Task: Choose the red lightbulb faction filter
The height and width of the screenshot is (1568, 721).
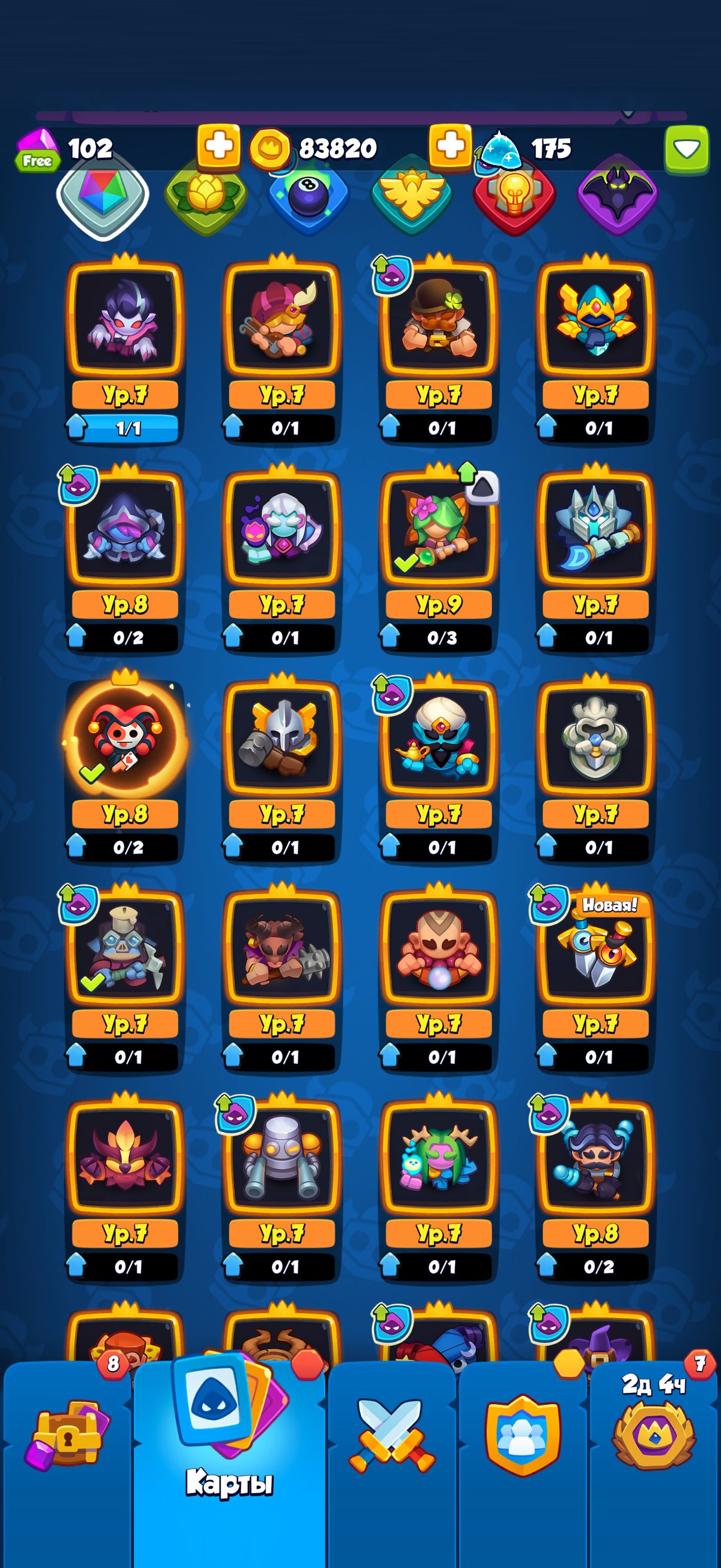Action: (515, 196)
